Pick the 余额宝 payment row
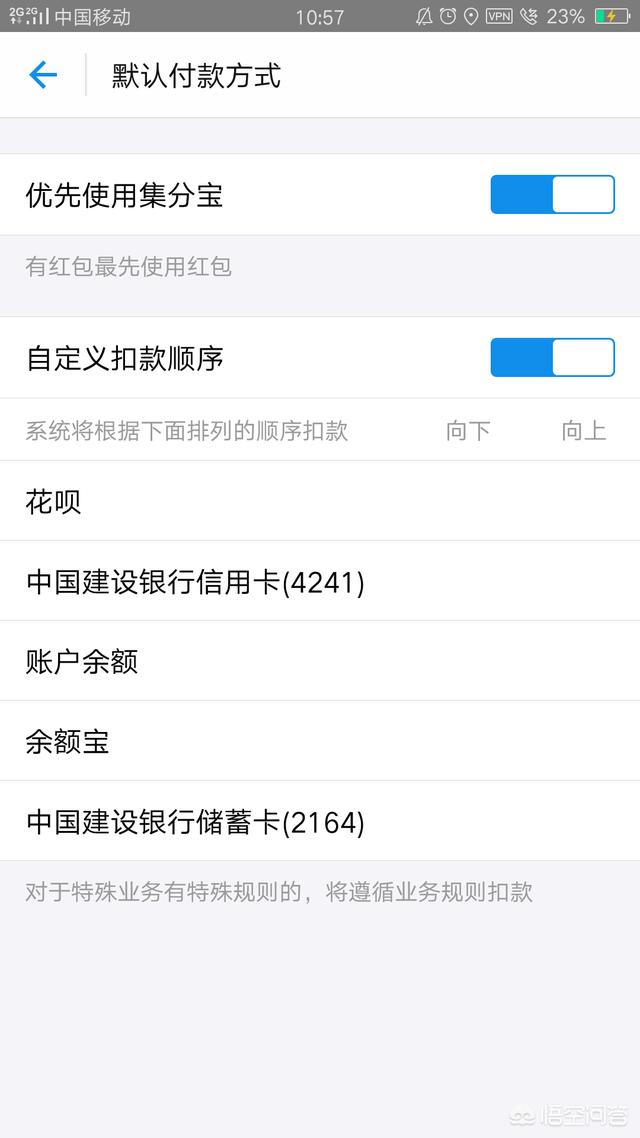 pos(320,741)
